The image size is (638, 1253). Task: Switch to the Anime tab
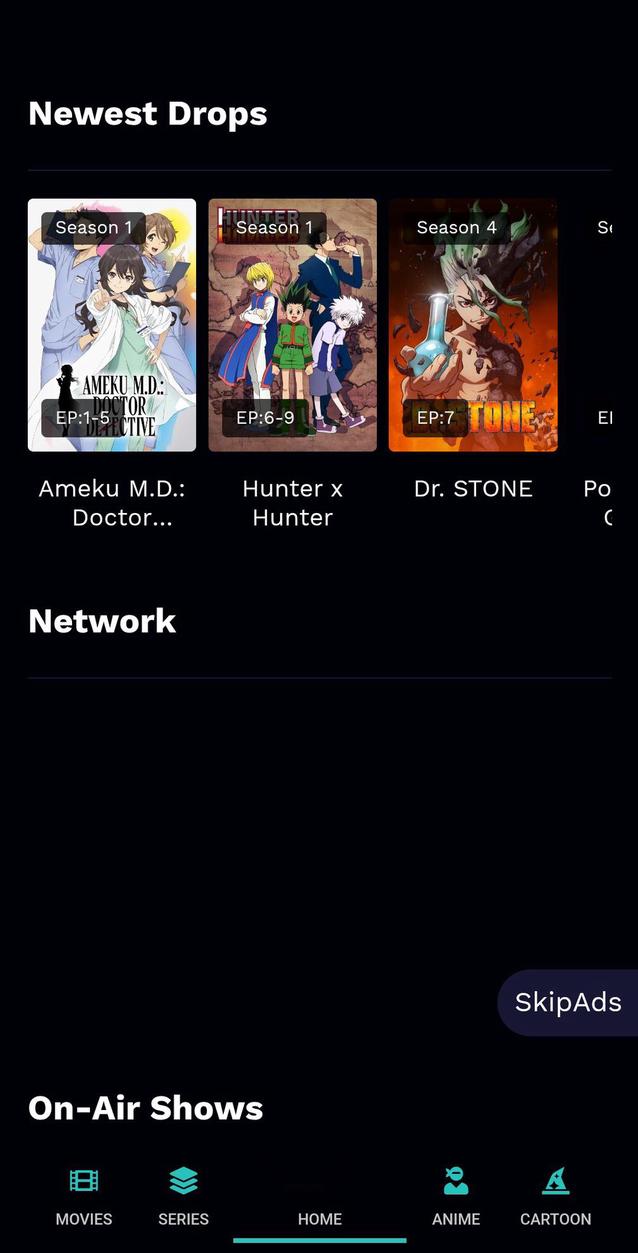(456, 1198)
